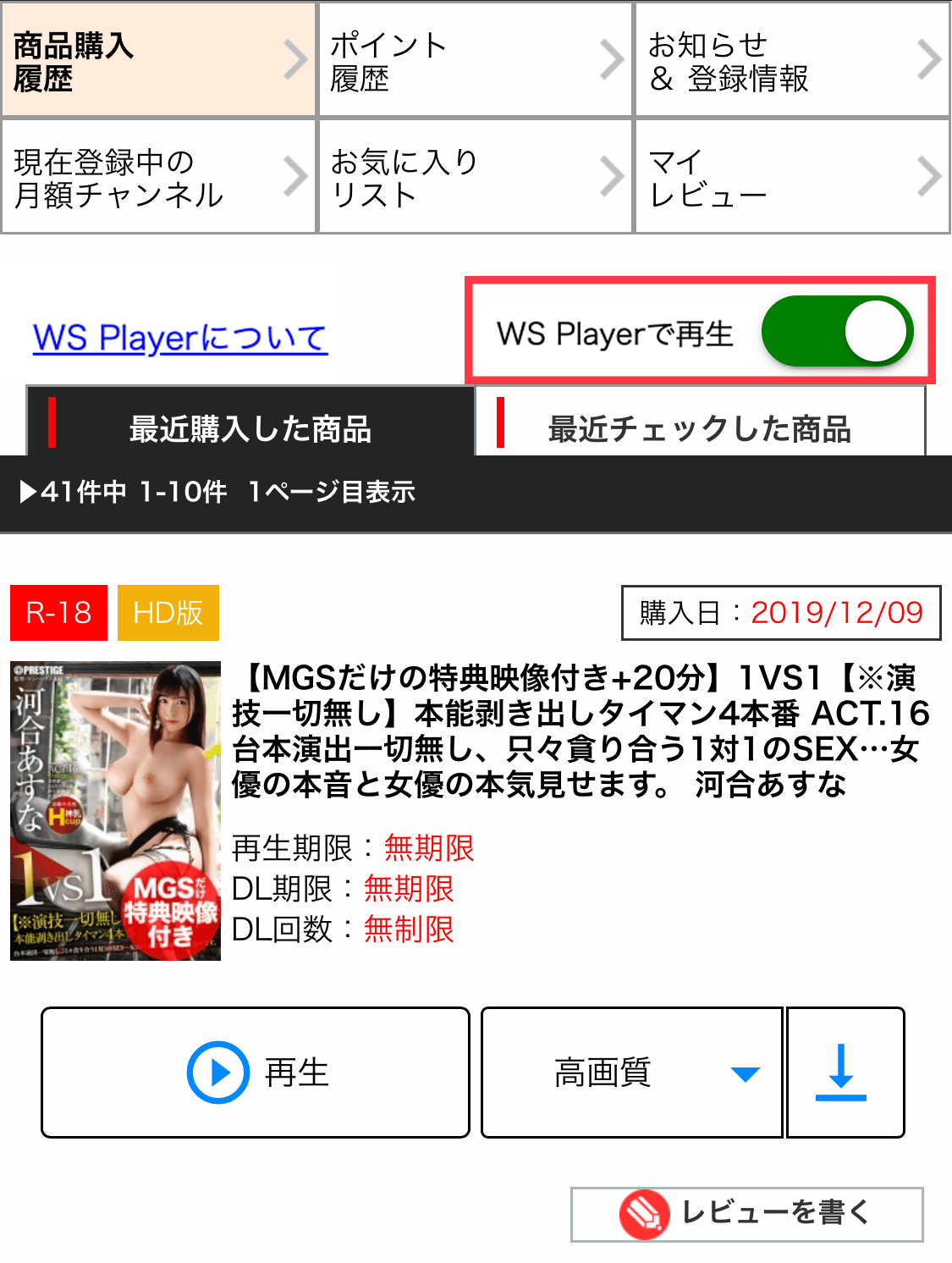Go to お知らせ & 登録情報
952x1263 pixels.
point(792,60)
